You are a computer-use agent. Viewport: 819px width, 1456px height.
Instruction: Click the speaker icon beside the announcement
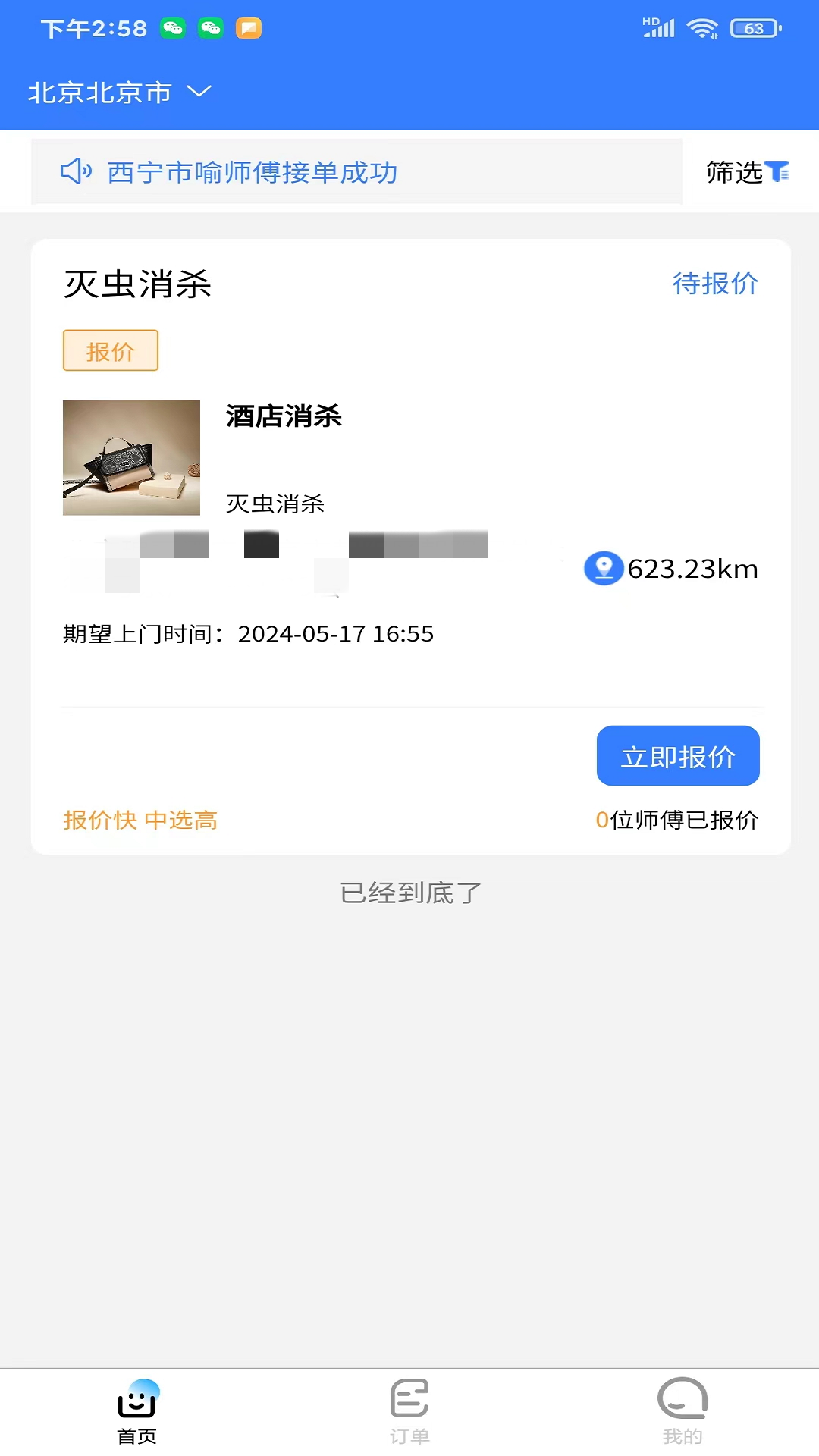click(75, 171)
